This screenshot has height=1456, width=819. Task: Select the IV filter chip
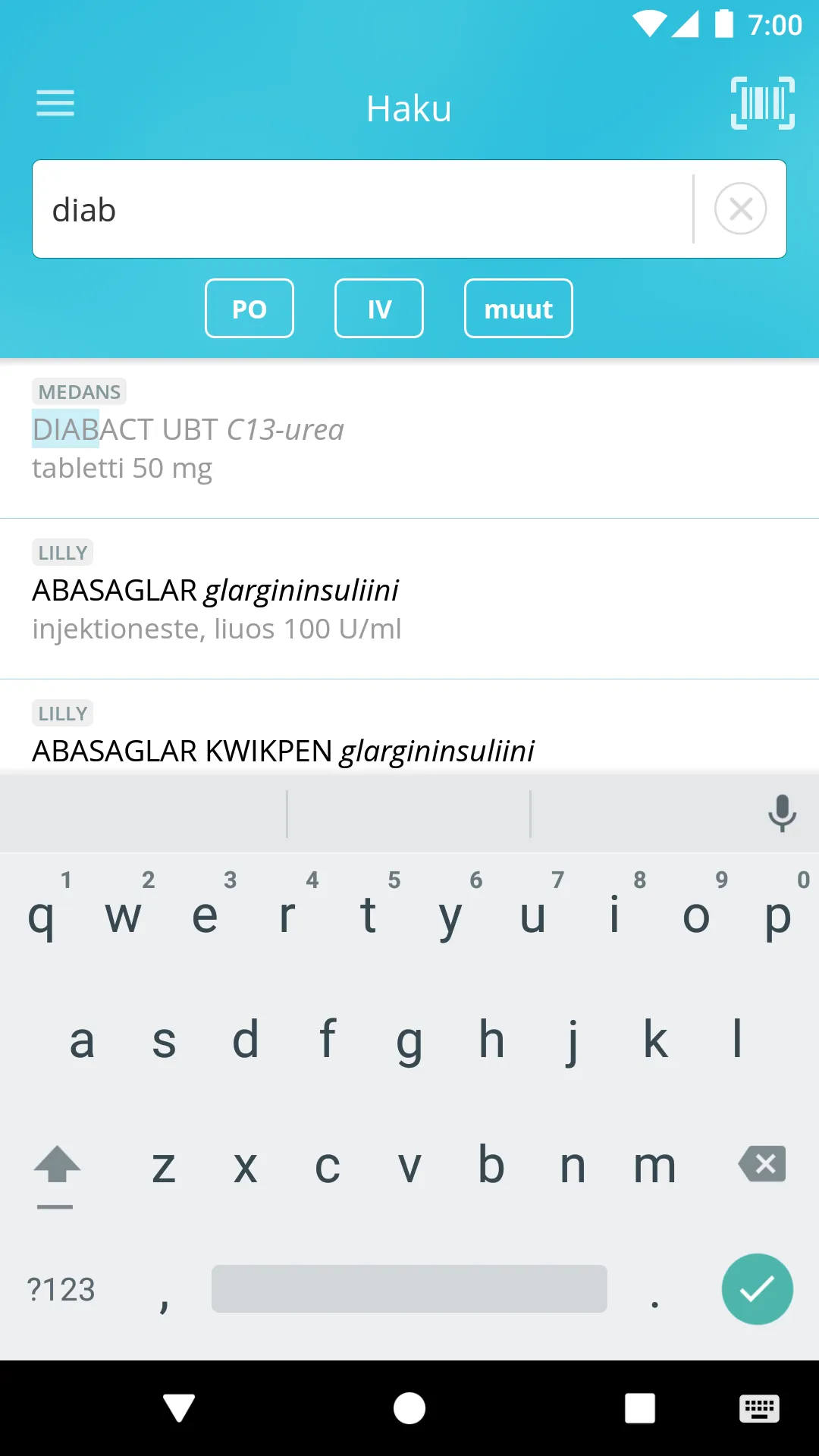point(379,309)
